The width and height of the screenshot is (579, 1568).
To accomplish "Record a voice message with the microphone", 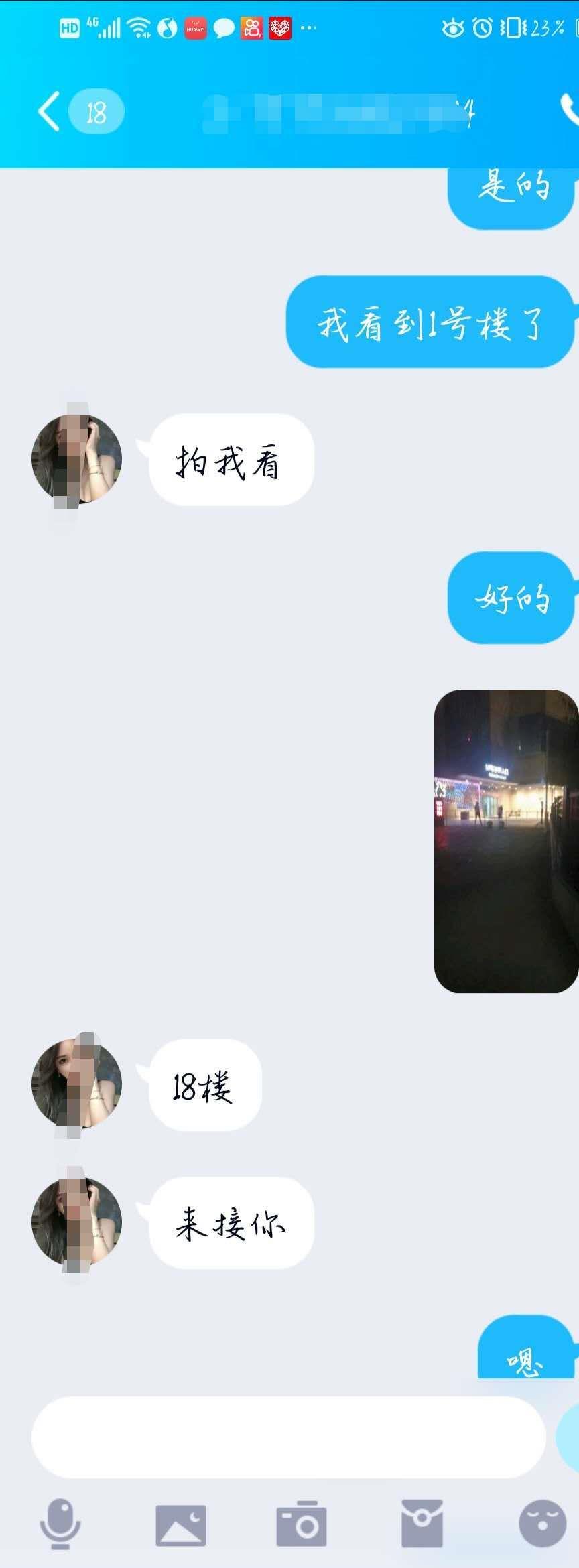I will pos(60,1524).
